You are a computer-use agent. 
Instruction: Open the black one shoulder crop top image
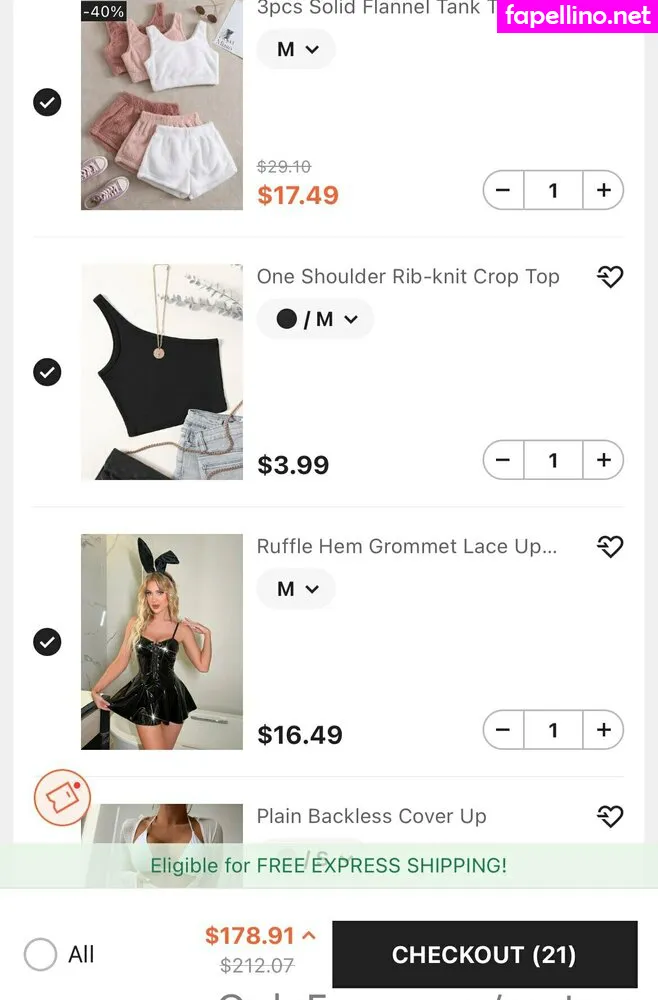pos(162,372)
